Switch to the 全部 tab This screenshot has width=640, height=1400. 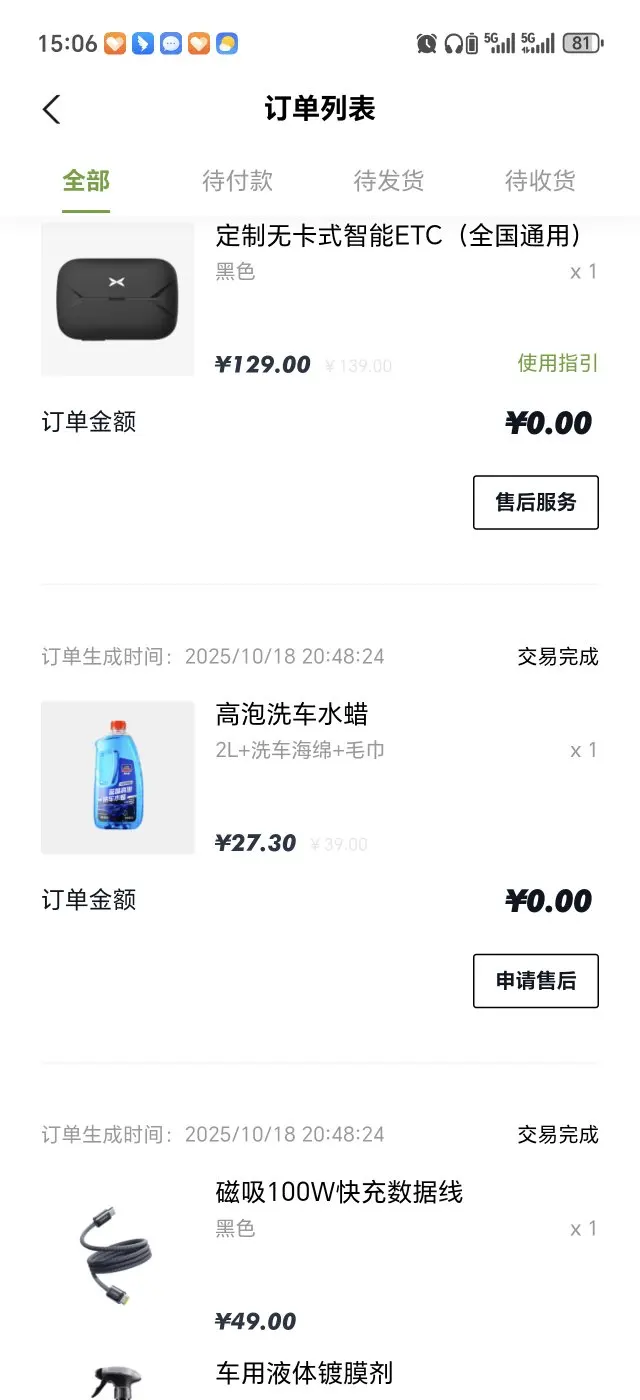pos(86,181)
